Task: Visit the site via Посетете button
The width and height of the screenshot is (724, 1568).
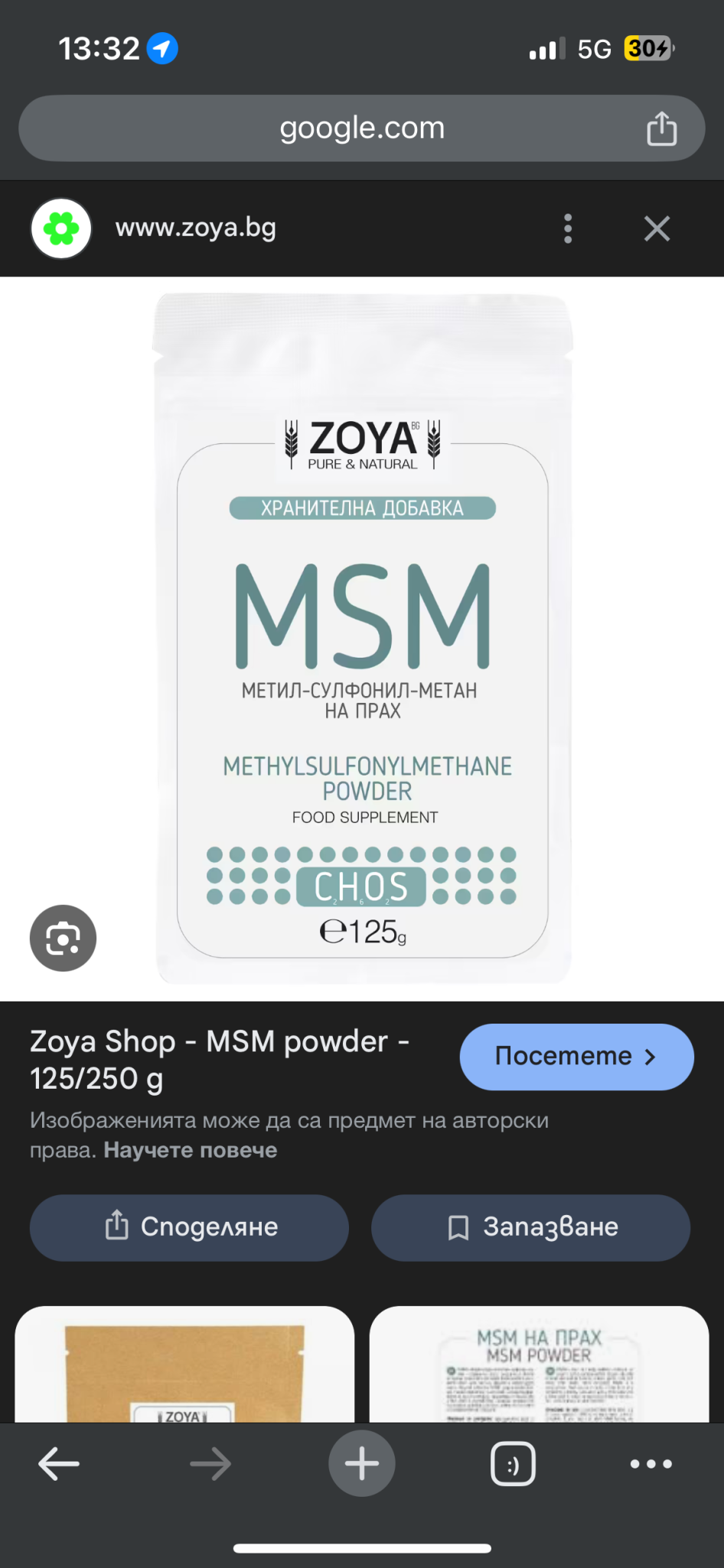Action: coord(576,1057)
